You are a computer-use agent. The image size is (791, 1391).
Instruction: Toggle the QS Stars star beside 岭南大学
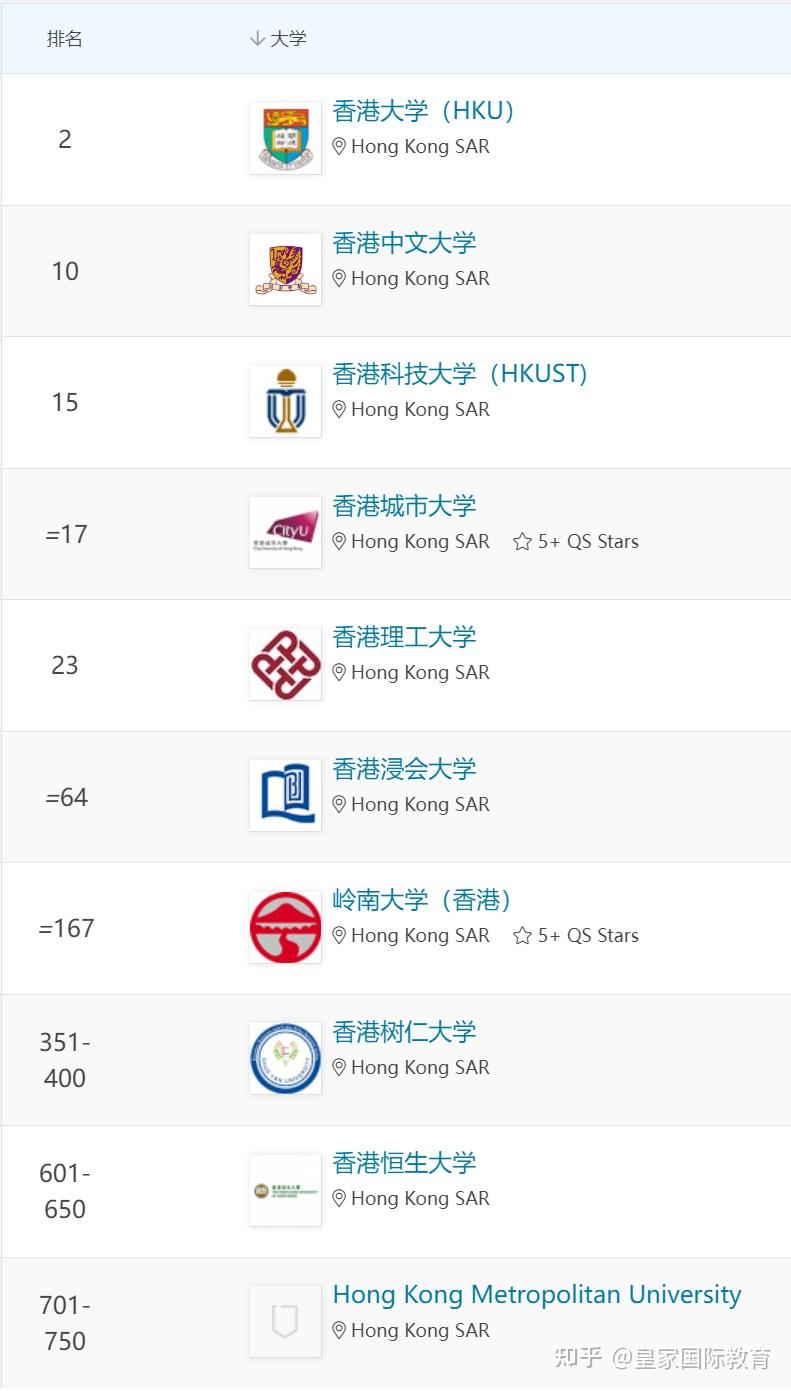(521, 935)
